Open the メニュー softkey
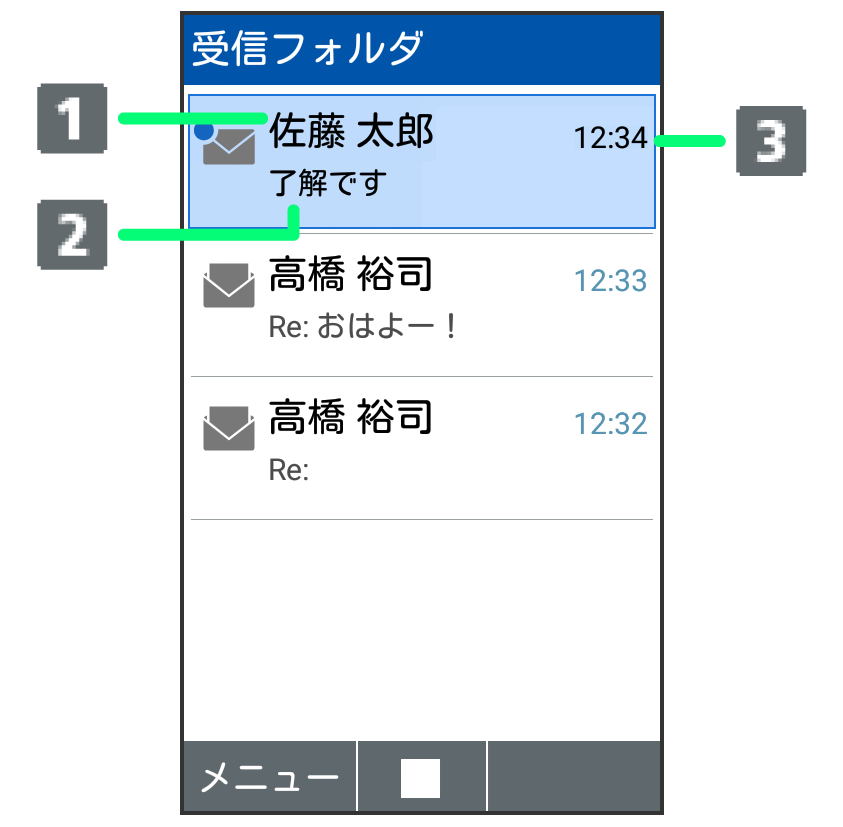Image resolution: width=843 pixels, height=827 pixels. [270, 777]
